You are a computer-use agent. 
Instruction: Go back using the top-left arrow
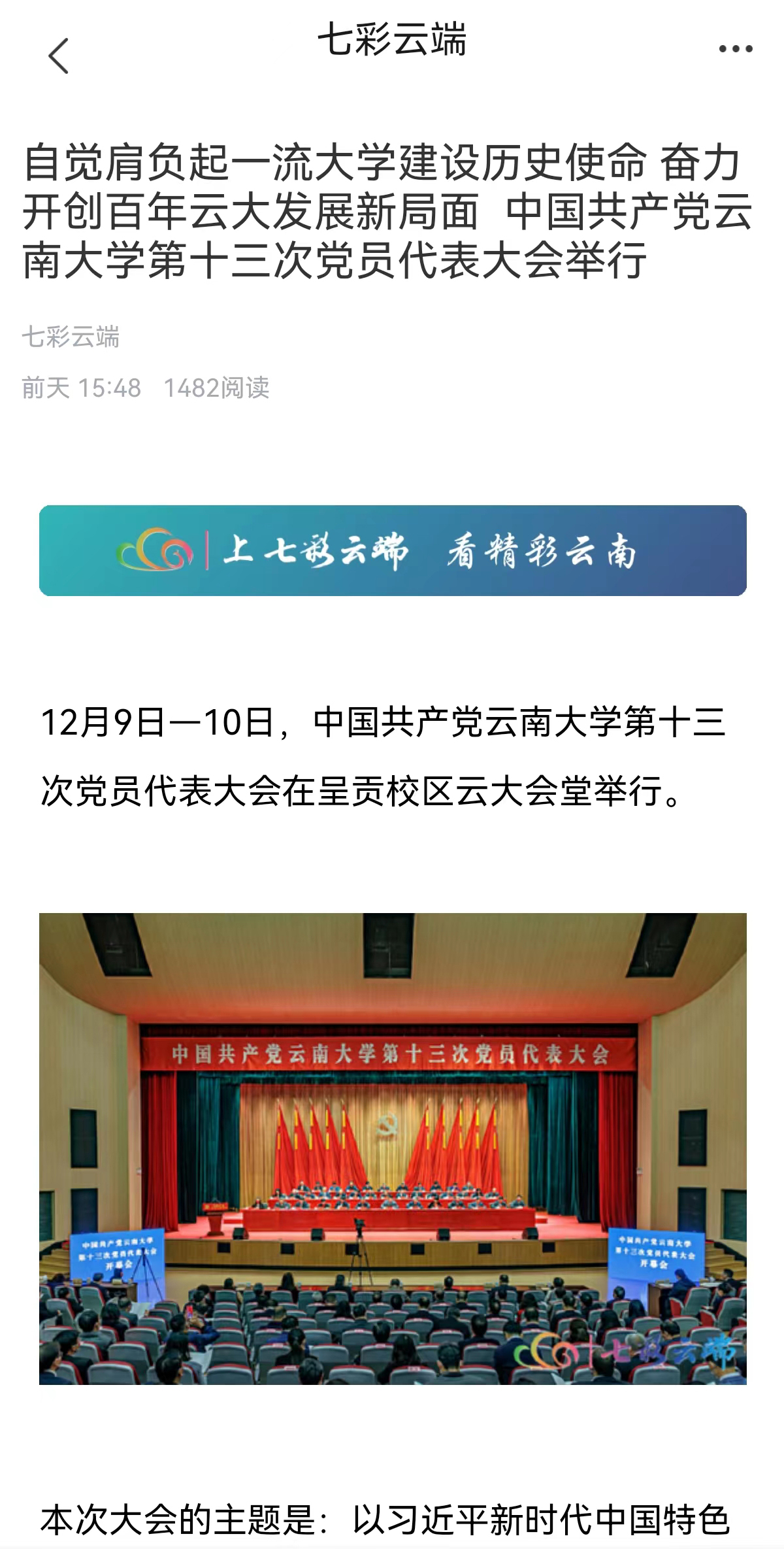tap(58, 56)
